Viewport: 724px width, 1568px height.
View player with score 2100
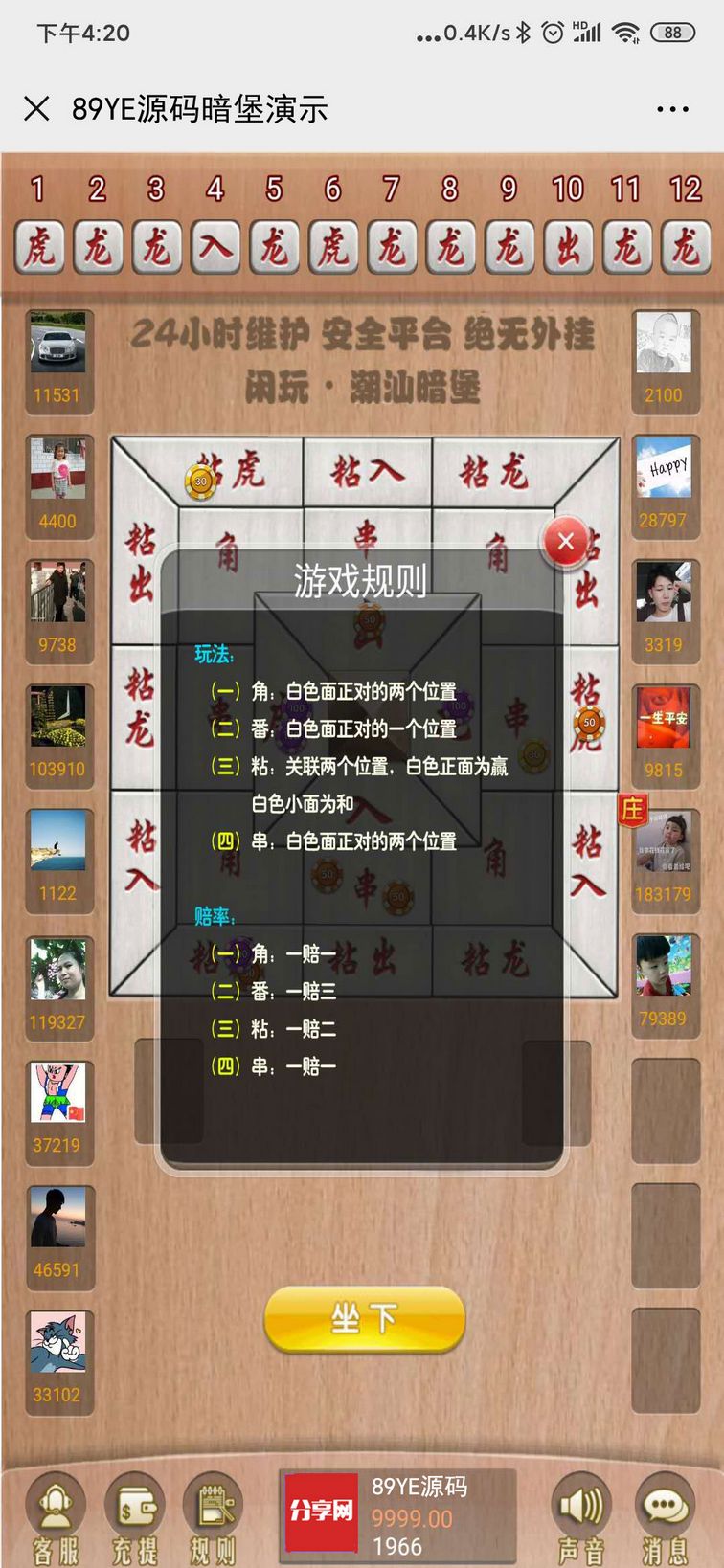(664, 360)
